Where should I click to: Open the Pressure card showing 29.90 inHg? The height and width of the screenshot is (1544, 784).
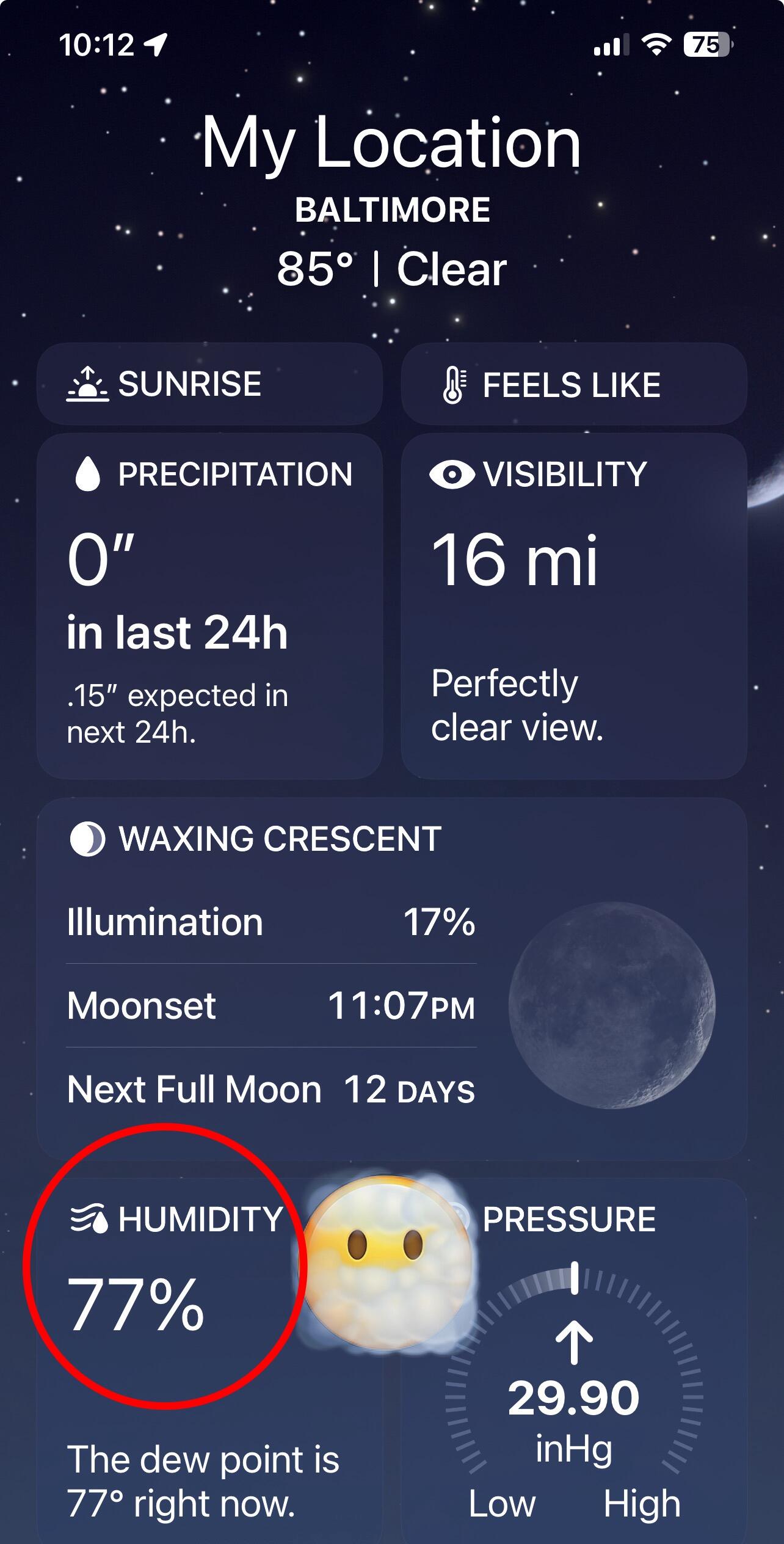pyautogui.click(x=574, y=1361)
